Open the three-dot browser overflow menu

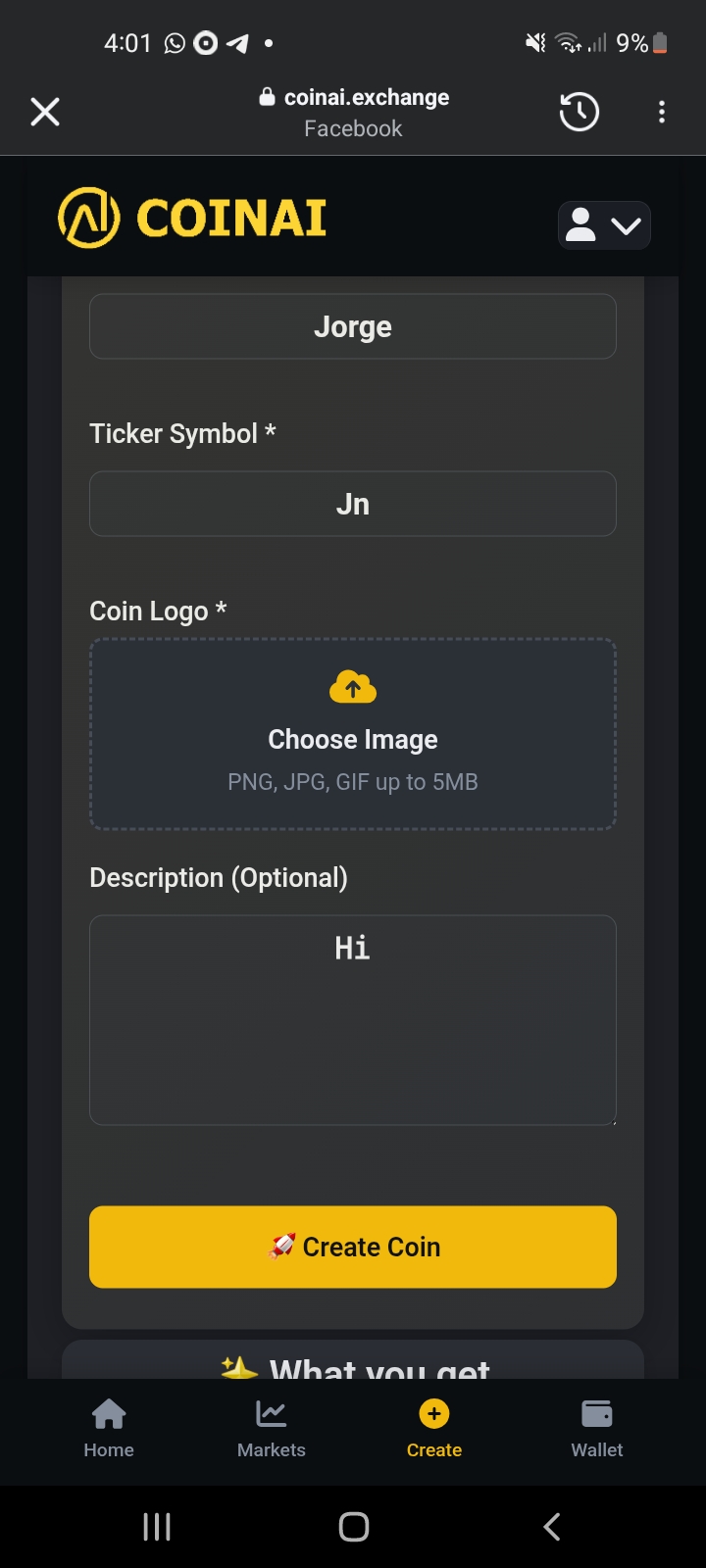(x=661, y=112)
